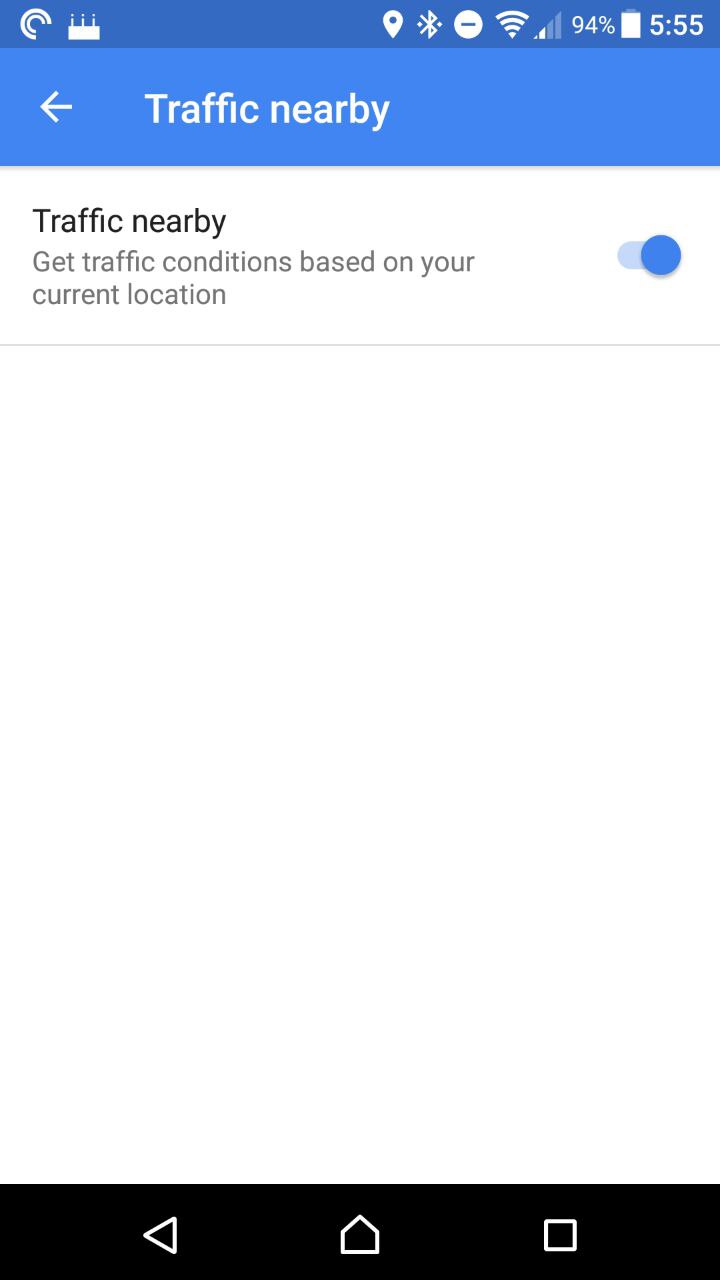
Task: Go back using the header arrow
Action: point(56,107)
